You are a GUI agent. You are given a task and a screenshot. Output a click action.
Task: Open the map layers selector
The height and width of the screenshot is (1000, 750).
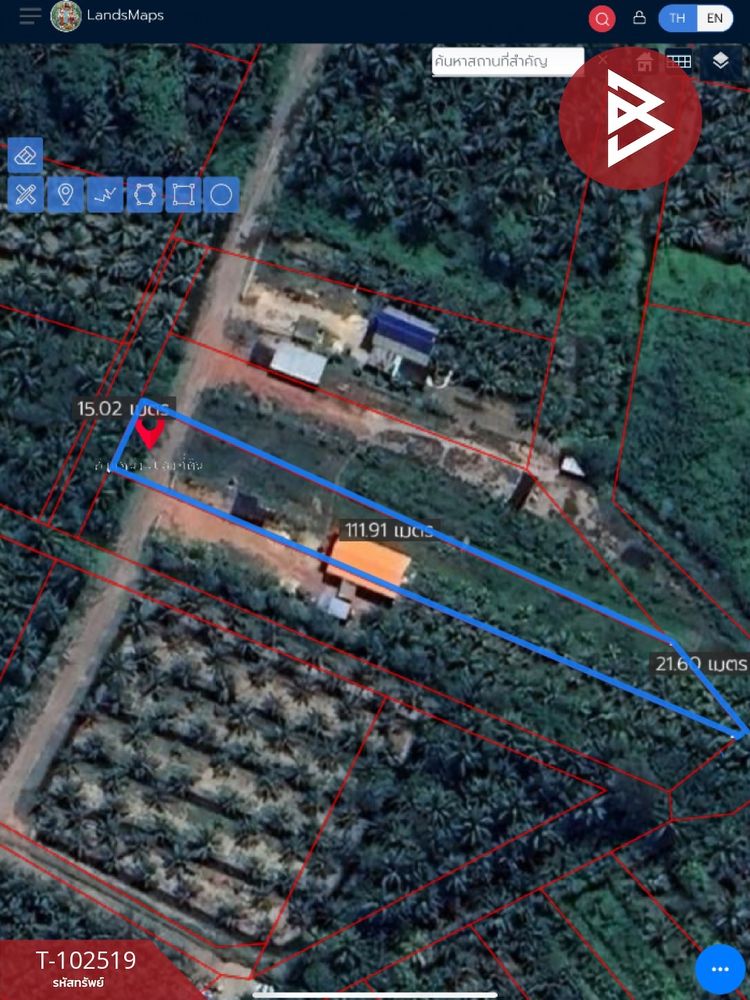click(721, 62)
